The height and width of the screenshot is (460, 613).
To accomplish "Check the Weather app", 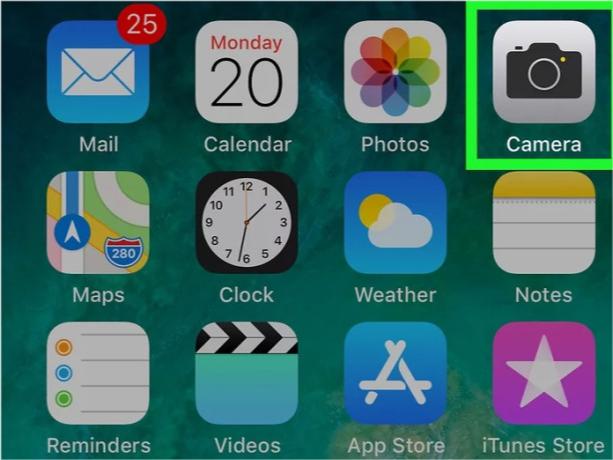I will click(394, 222).
